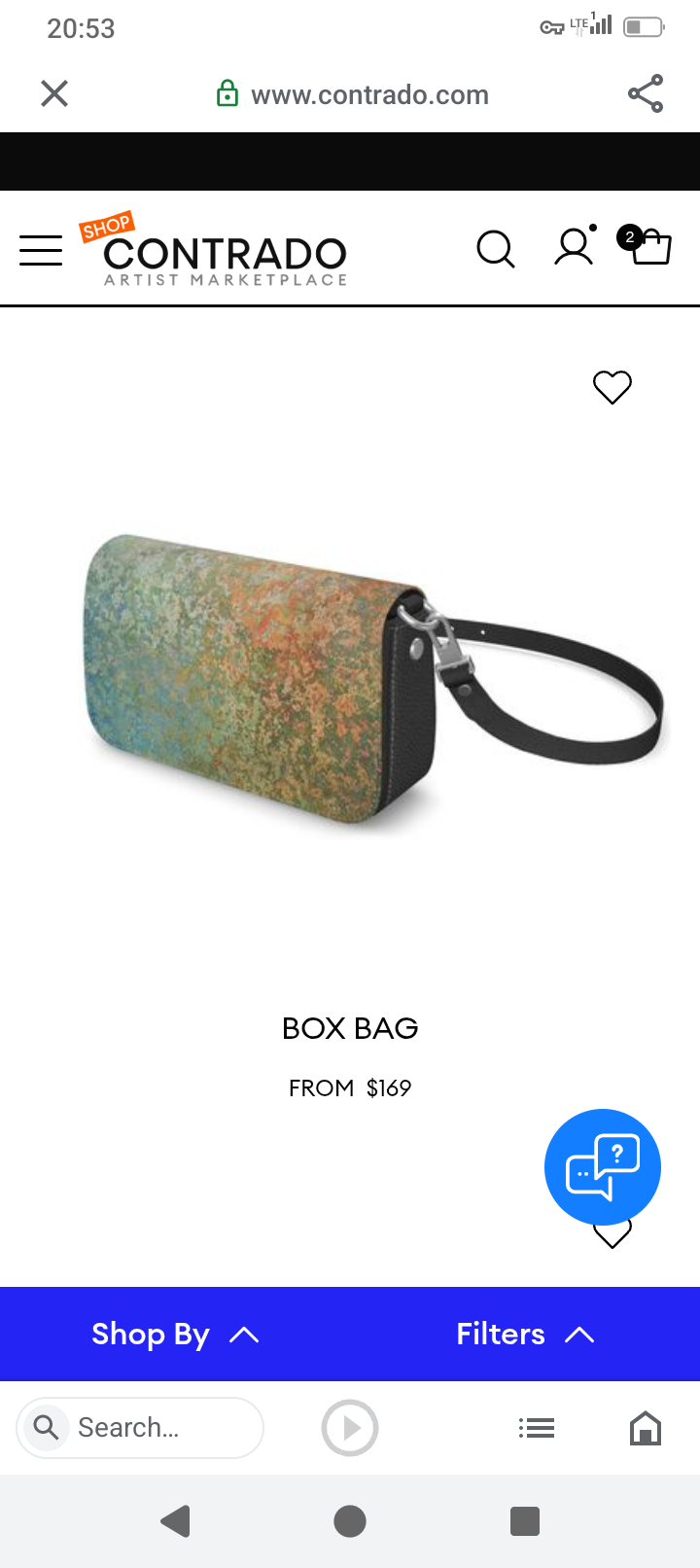Expand the Shop By menu
Viewport: 700px width, 1568px height.
click(x=175, y=1335)
